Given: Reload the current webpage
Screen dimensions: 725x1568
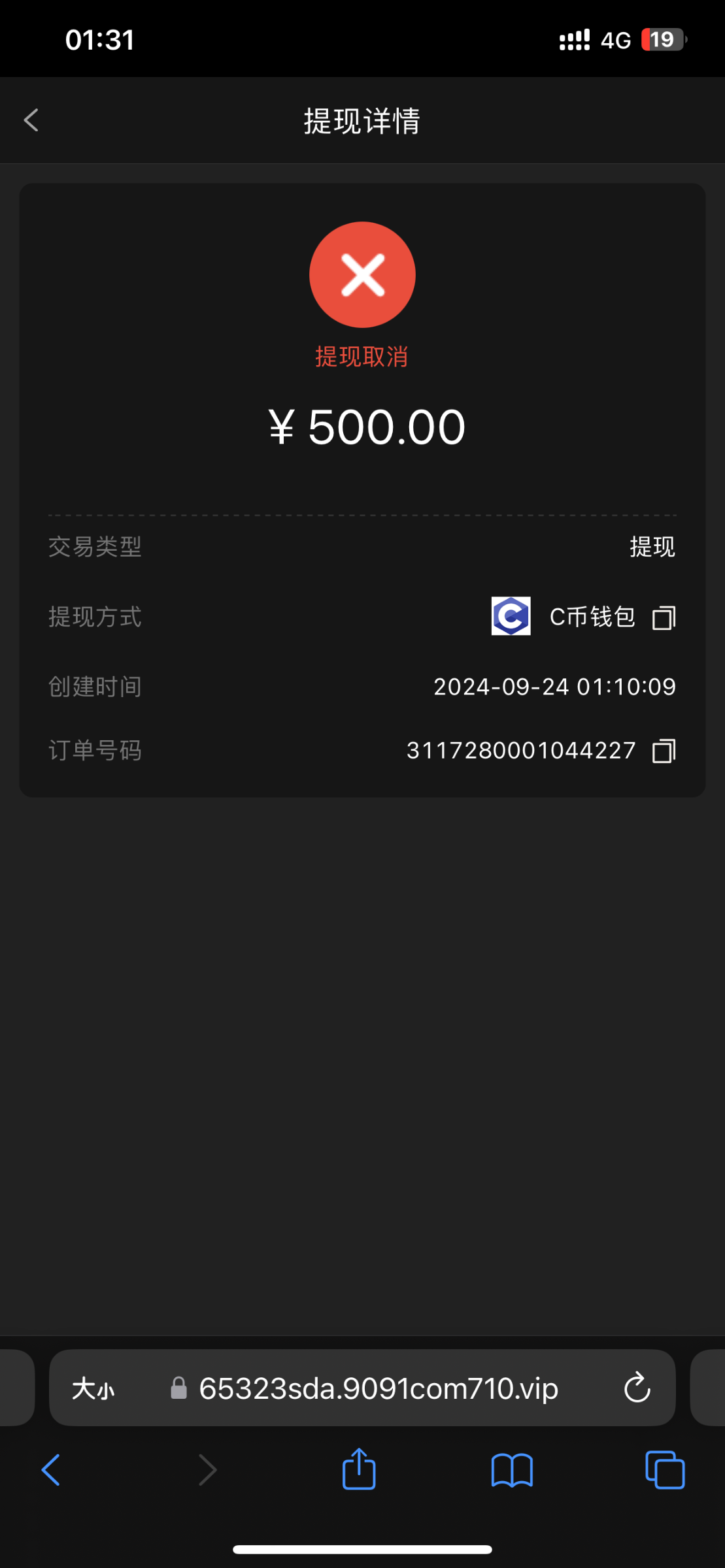Looking at the screenshot, I should tap(637, 1388).
